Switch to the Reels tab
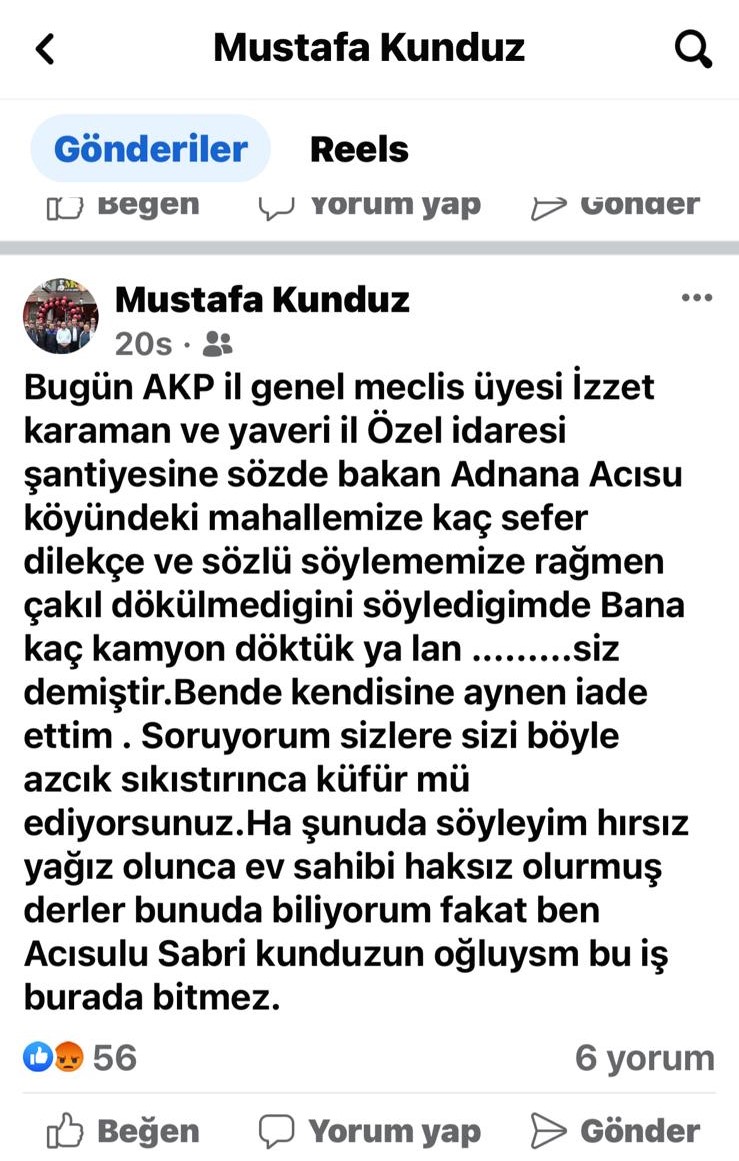The height and width of the screenshot is (1161, 739). (359, 149)
